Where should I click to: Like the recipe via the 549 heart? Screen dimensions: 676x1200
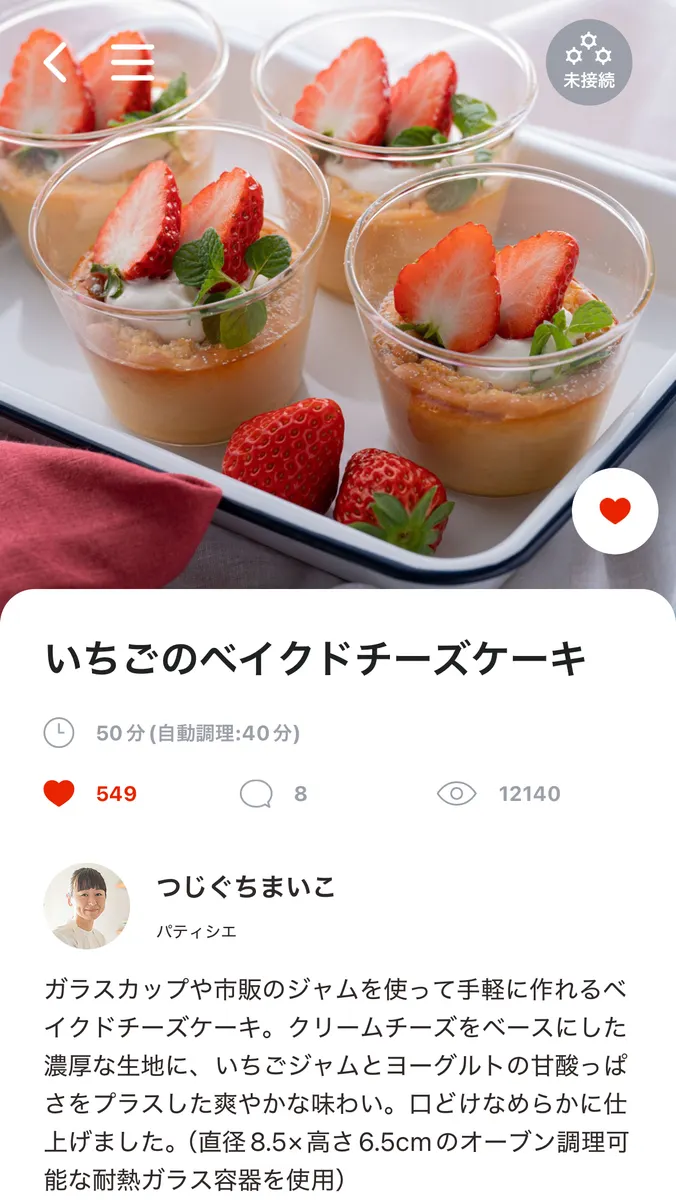(x=60, y=794)
